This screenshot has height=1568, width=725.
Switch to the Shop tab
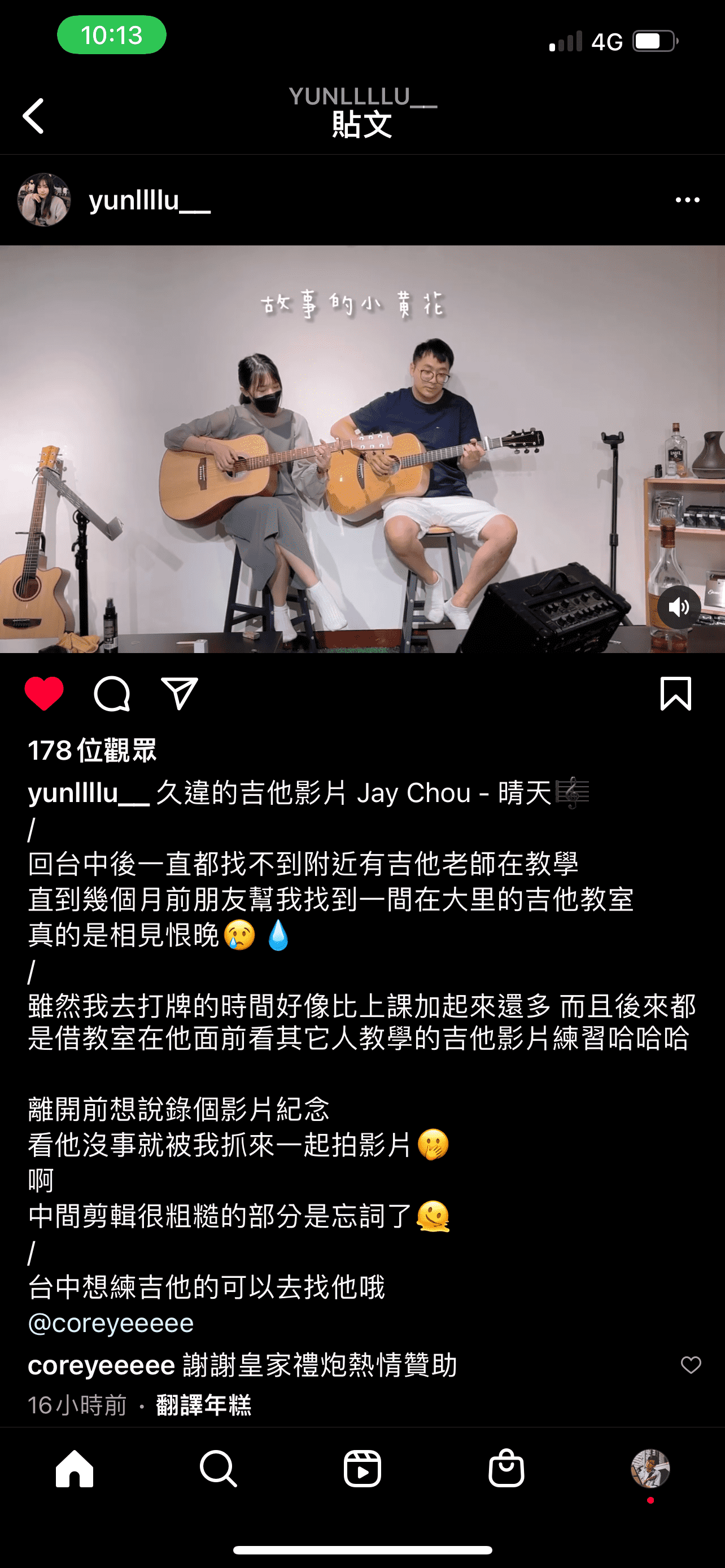(x=506, y=1468)
